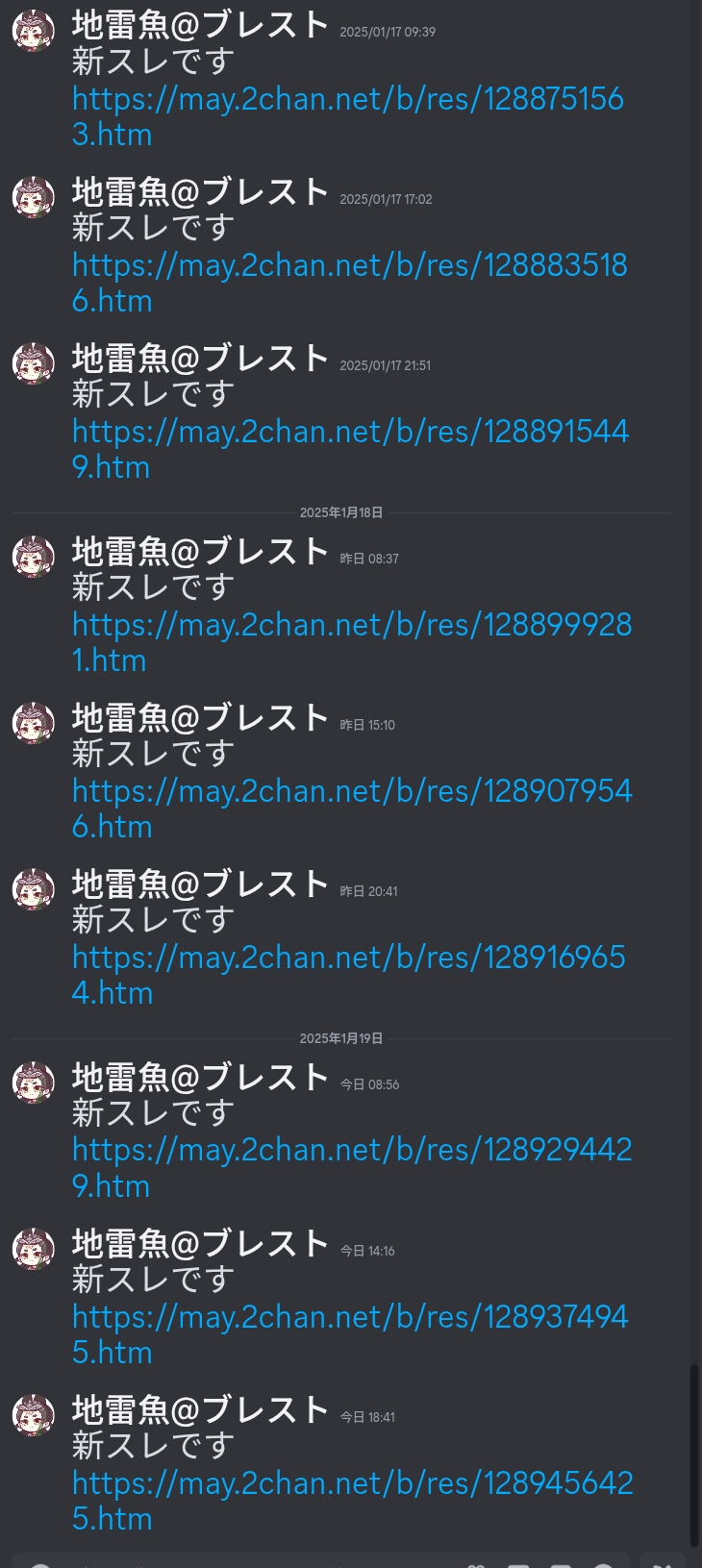The image size is (702, 1568).
Task: Open the link ending in 1288751563.htm
Action: [x=347, y=99]
